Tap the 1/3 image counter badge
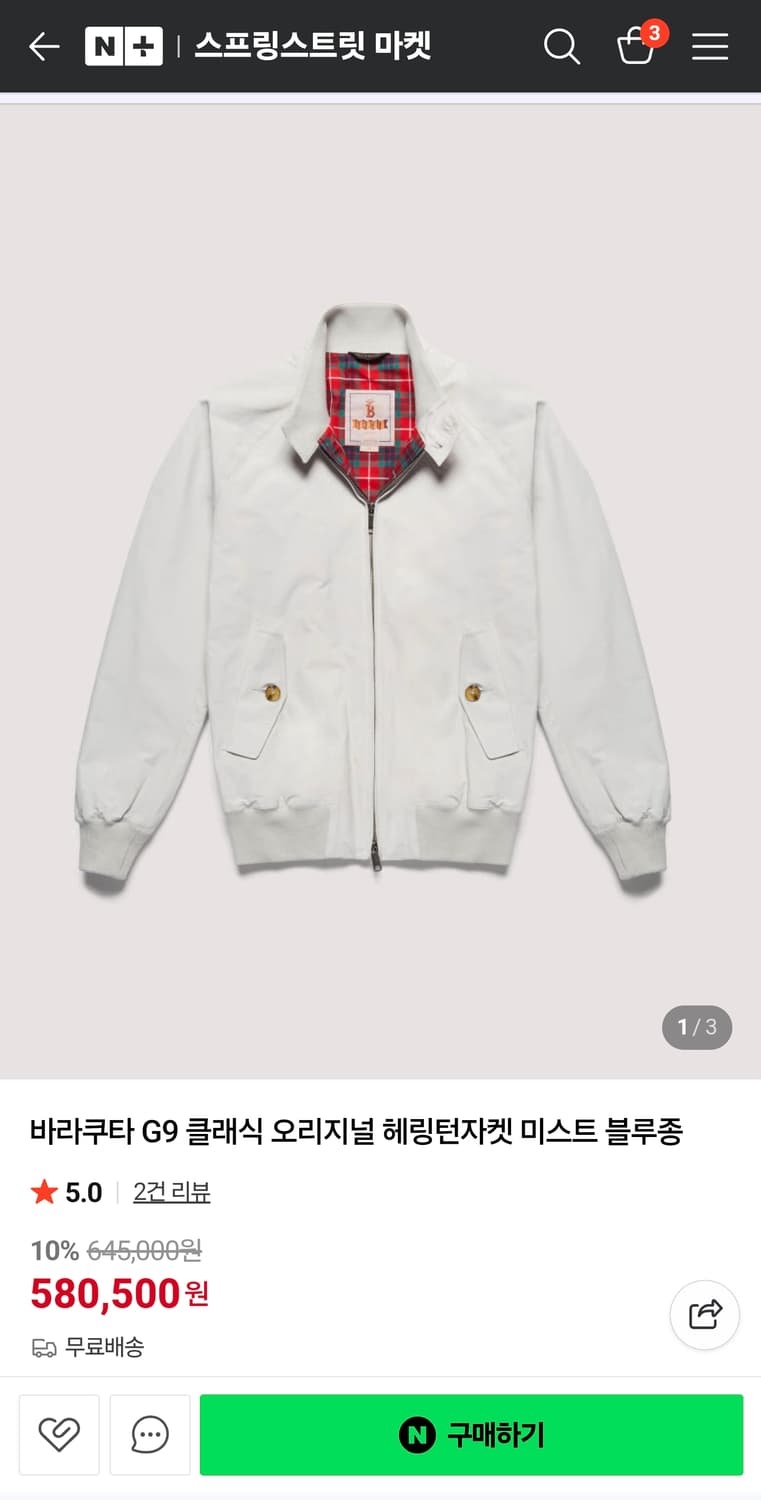This screenshot has height=1500, width=761. (697, 1027)
